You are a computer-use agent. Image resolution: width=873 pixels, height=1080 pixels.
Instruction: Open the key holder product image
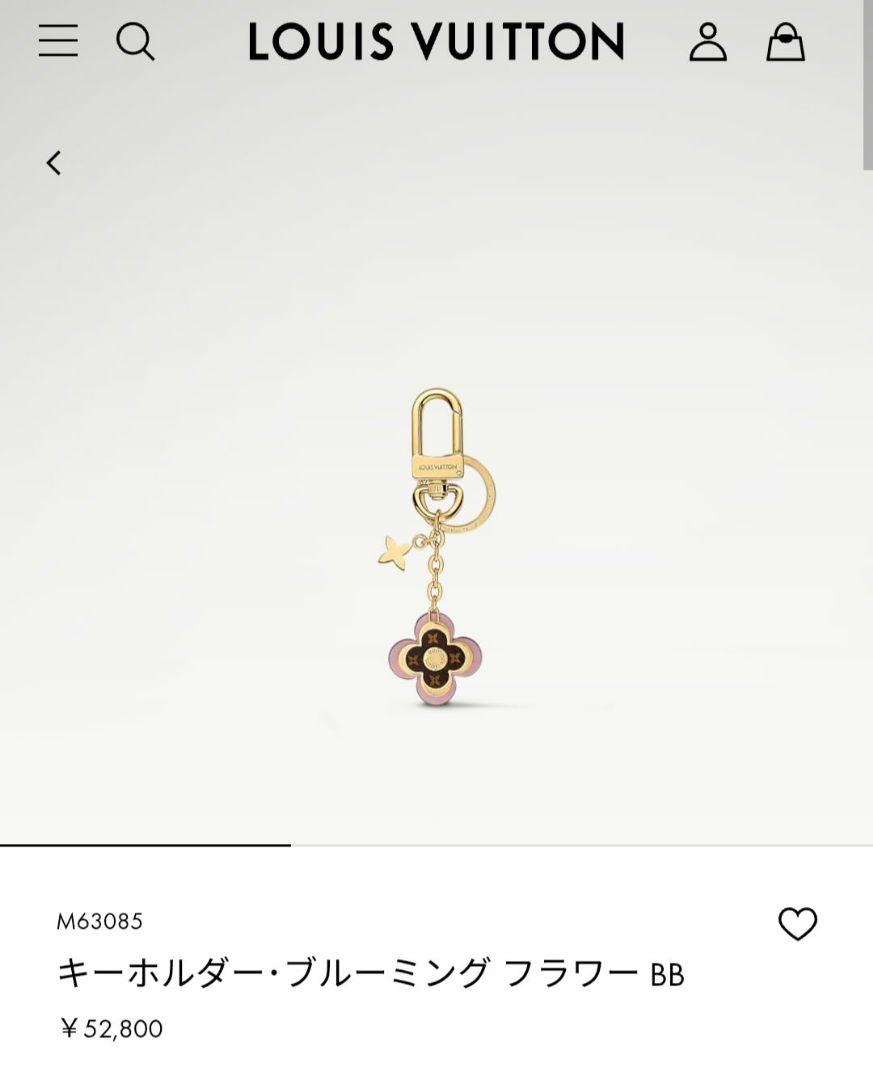436,550
